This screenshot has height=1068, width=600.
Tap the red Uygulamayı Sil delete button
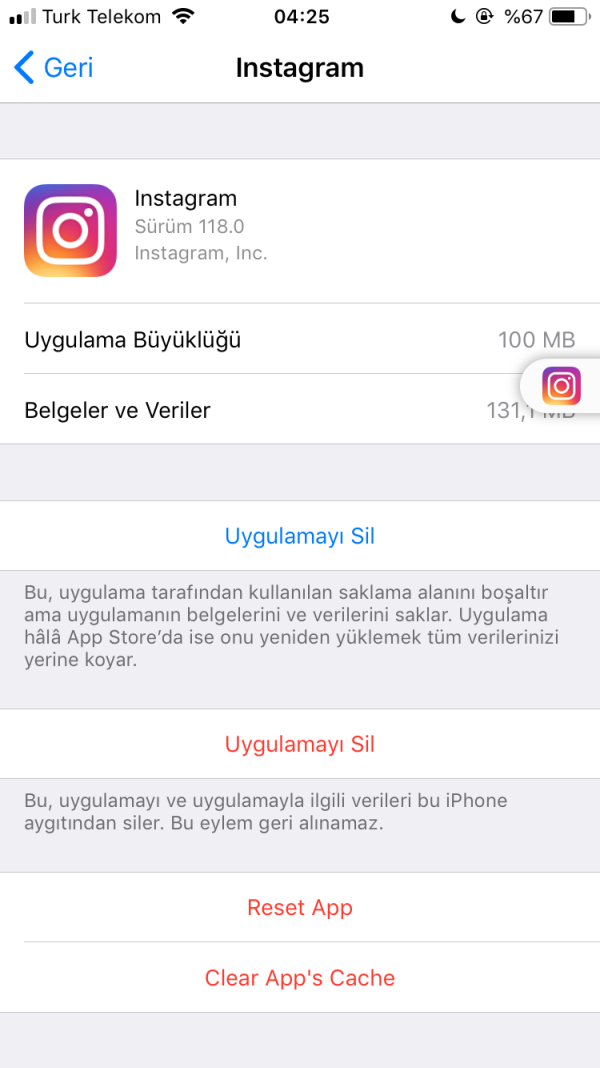[x=300, y=745]
